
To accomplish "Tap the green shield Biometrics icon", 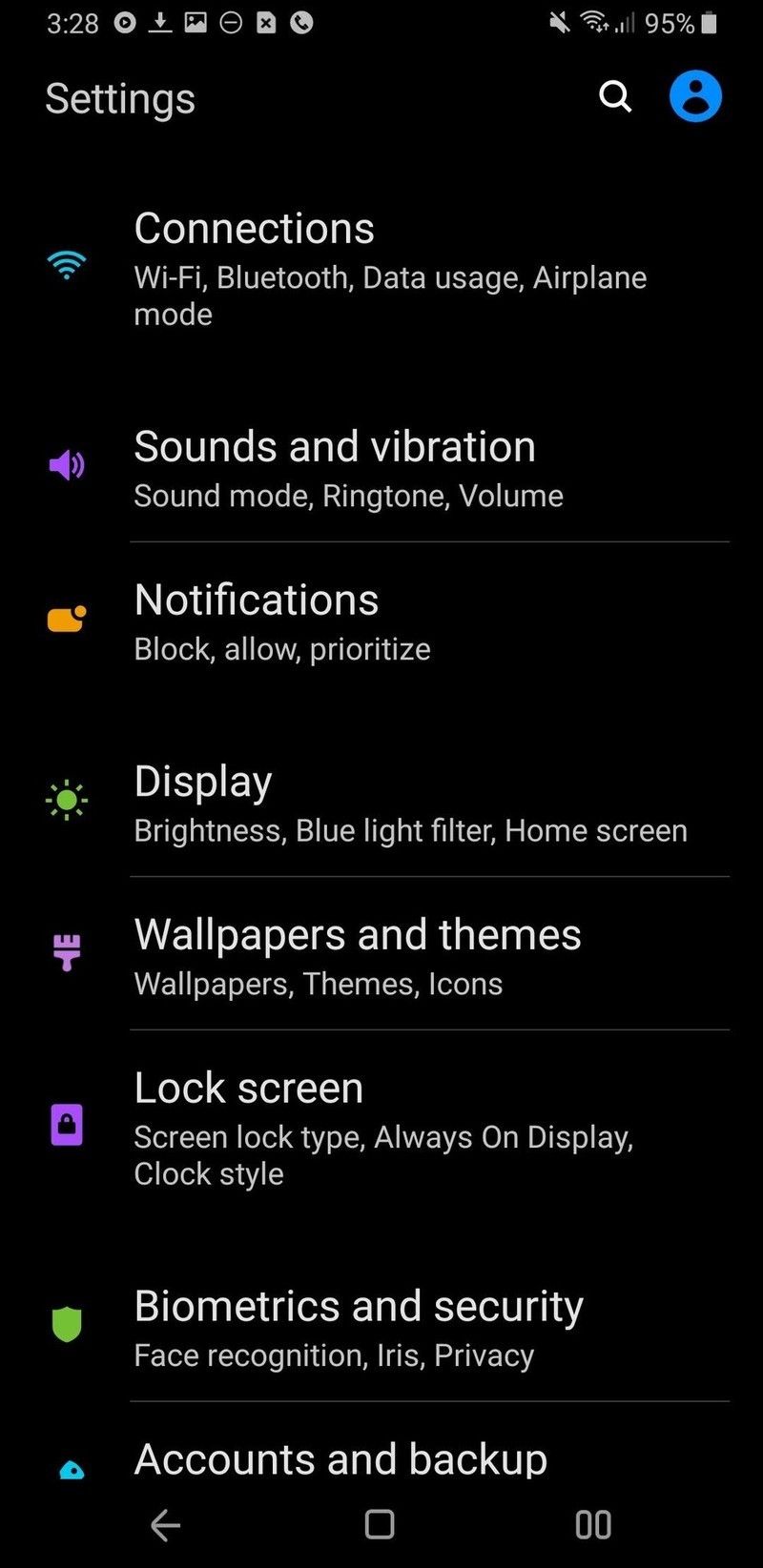I will [x=65, y=1325].
